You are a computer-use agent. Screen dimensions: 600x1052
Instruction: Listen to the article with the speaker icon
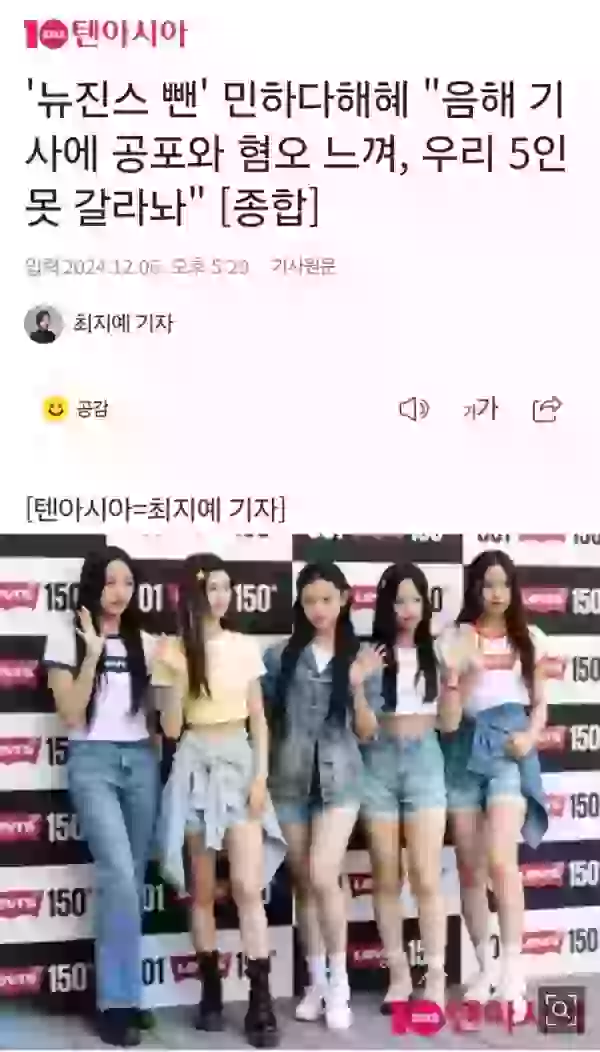[x=413, y=408]
